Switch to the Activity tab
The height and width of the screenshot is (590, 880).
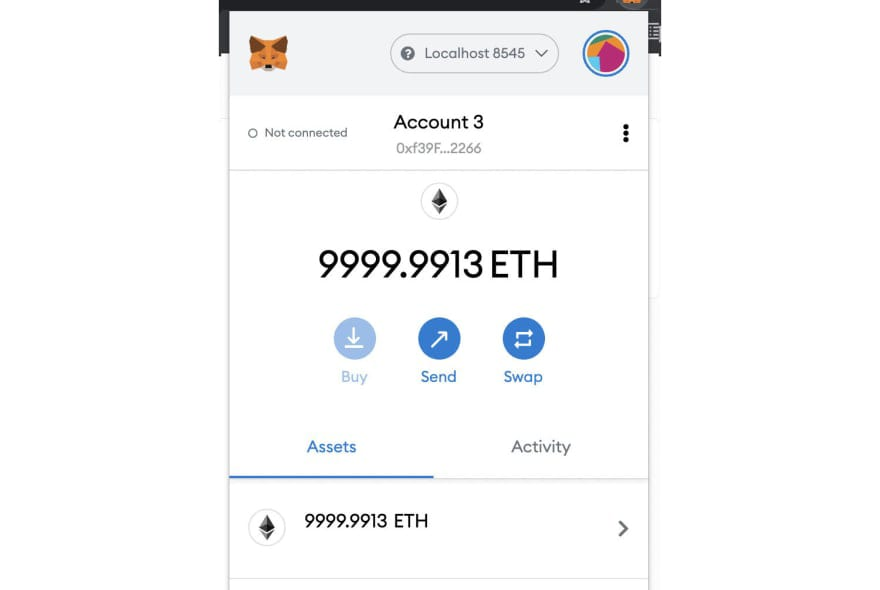pyautogui.click(x=541, y=447)
